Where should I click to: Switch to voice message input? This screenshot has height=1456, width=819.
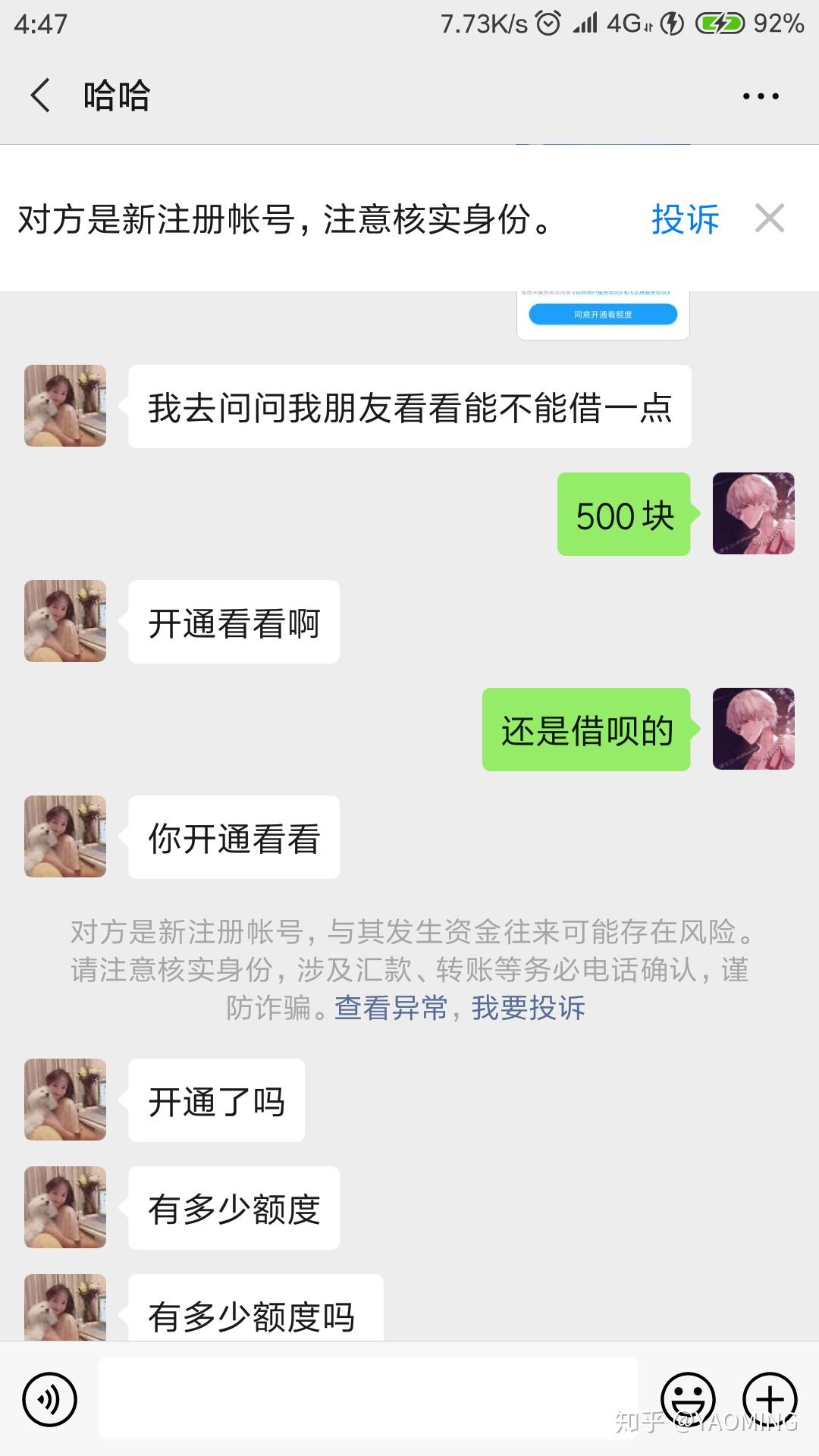point(50,1399)
